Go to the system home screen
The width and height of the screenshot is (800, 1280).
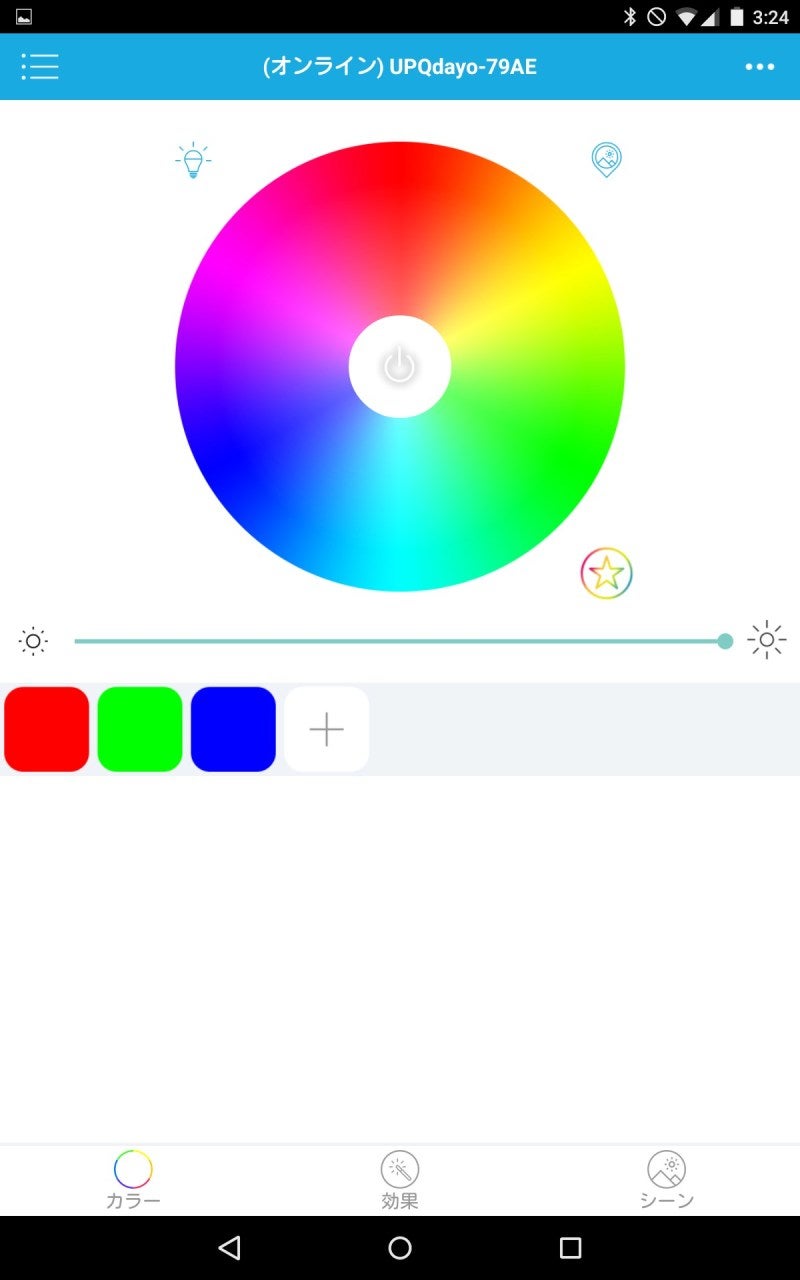[400, 1247]
